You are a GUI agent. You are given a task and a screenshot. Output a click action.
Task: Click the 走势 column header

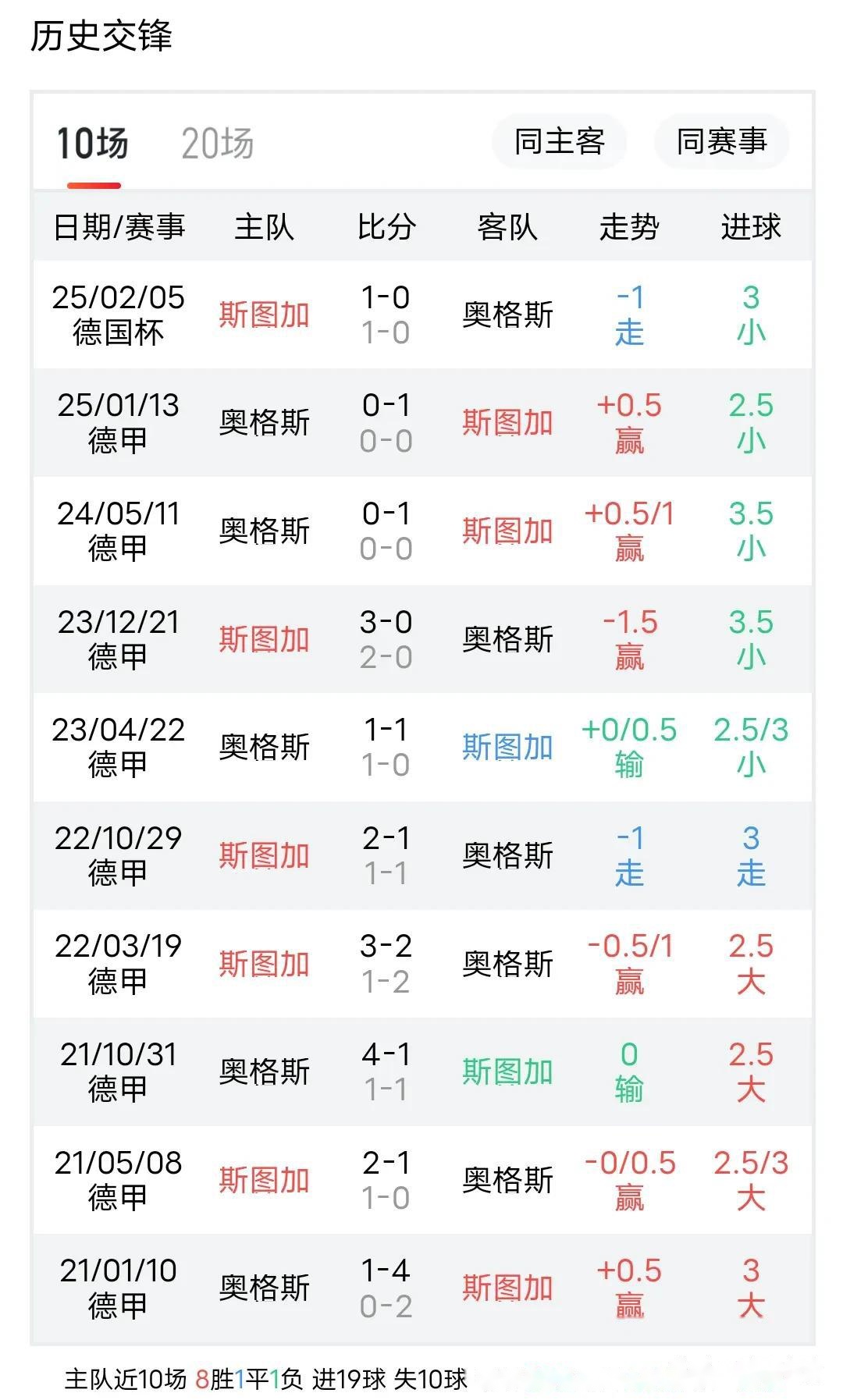pyautogui.click(x=629, y=227)
